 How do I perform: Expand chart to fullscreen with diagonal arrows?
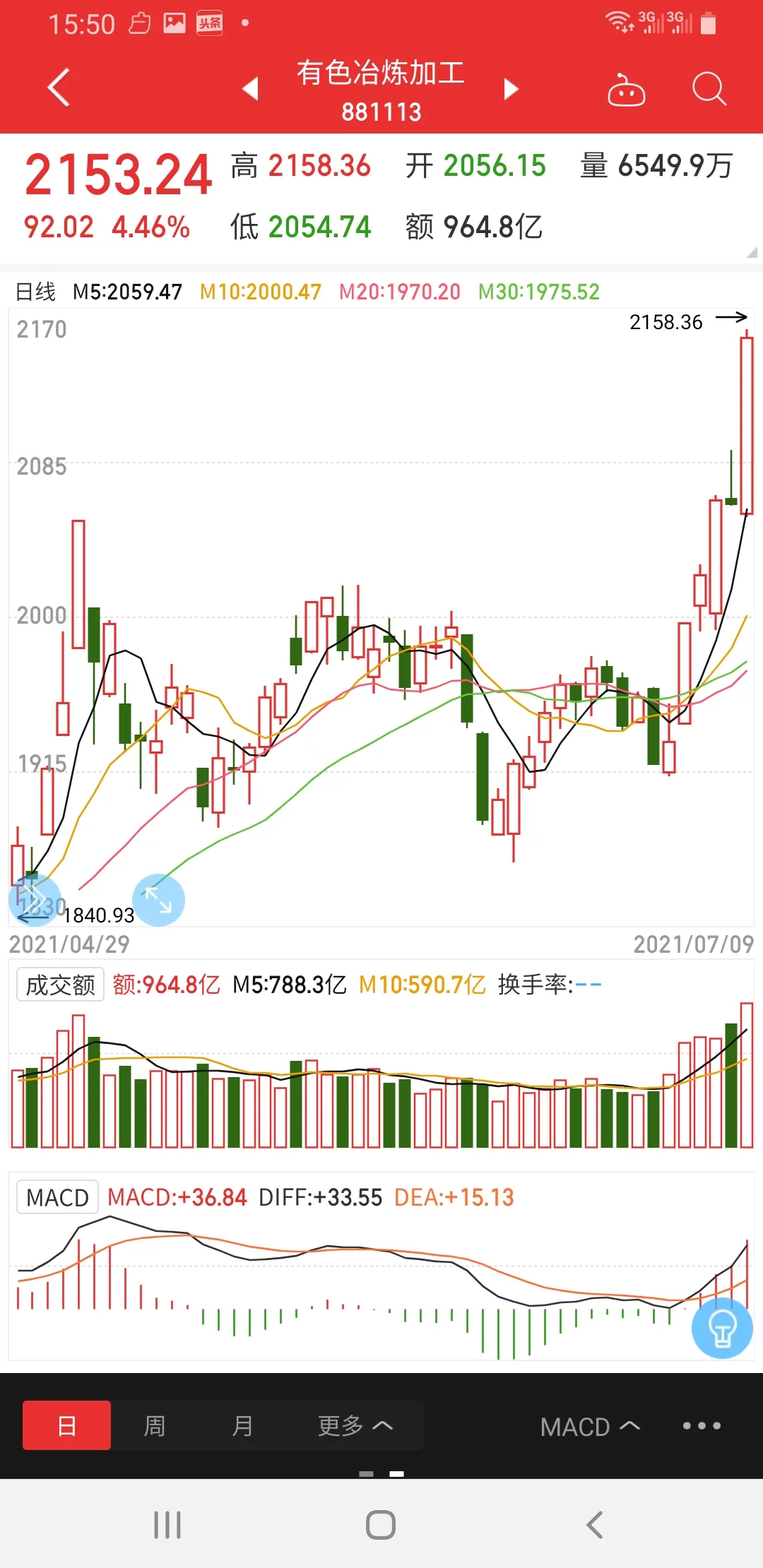(x=158, y=901)
